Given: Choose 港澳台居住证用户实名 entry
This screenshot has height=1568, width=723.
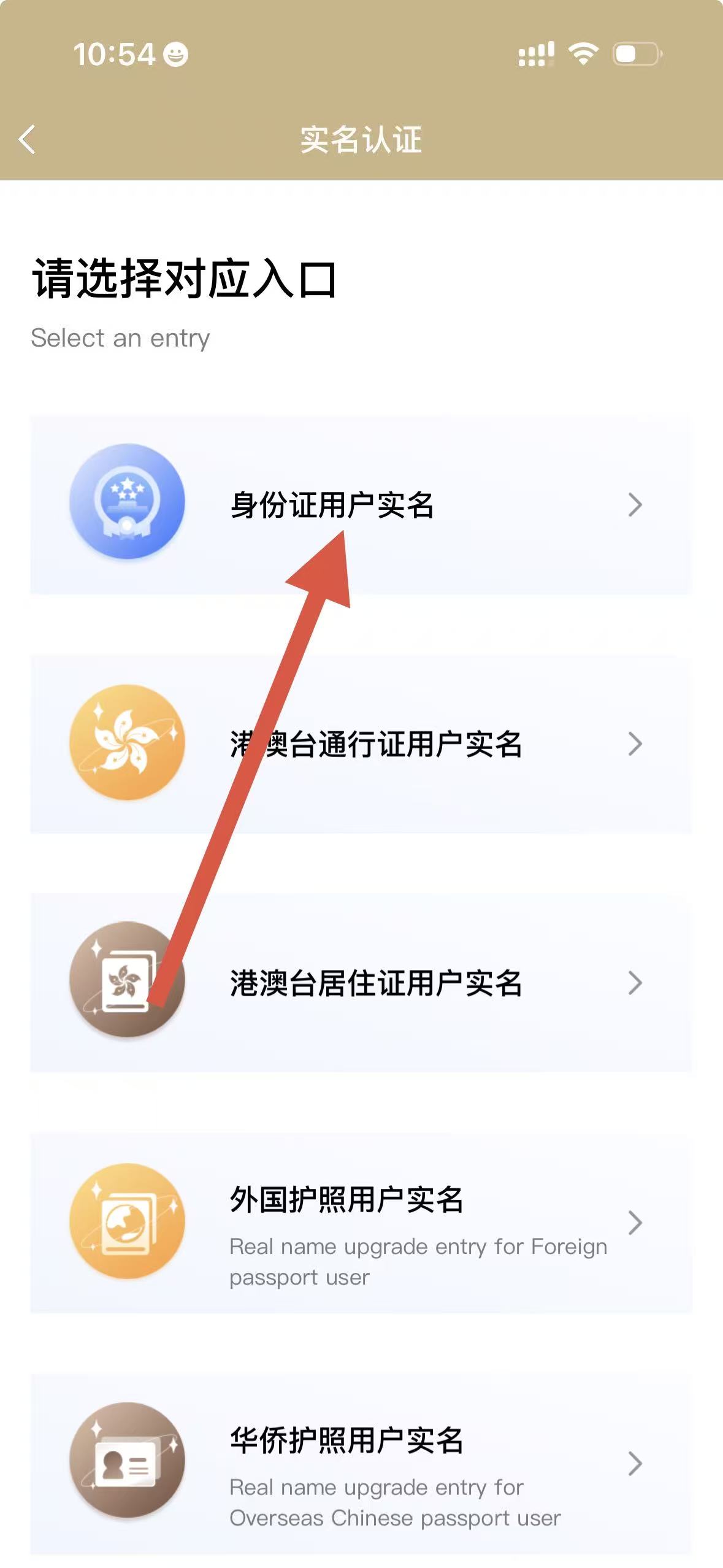Looking at the screenshot, I should tap(361, 983).
